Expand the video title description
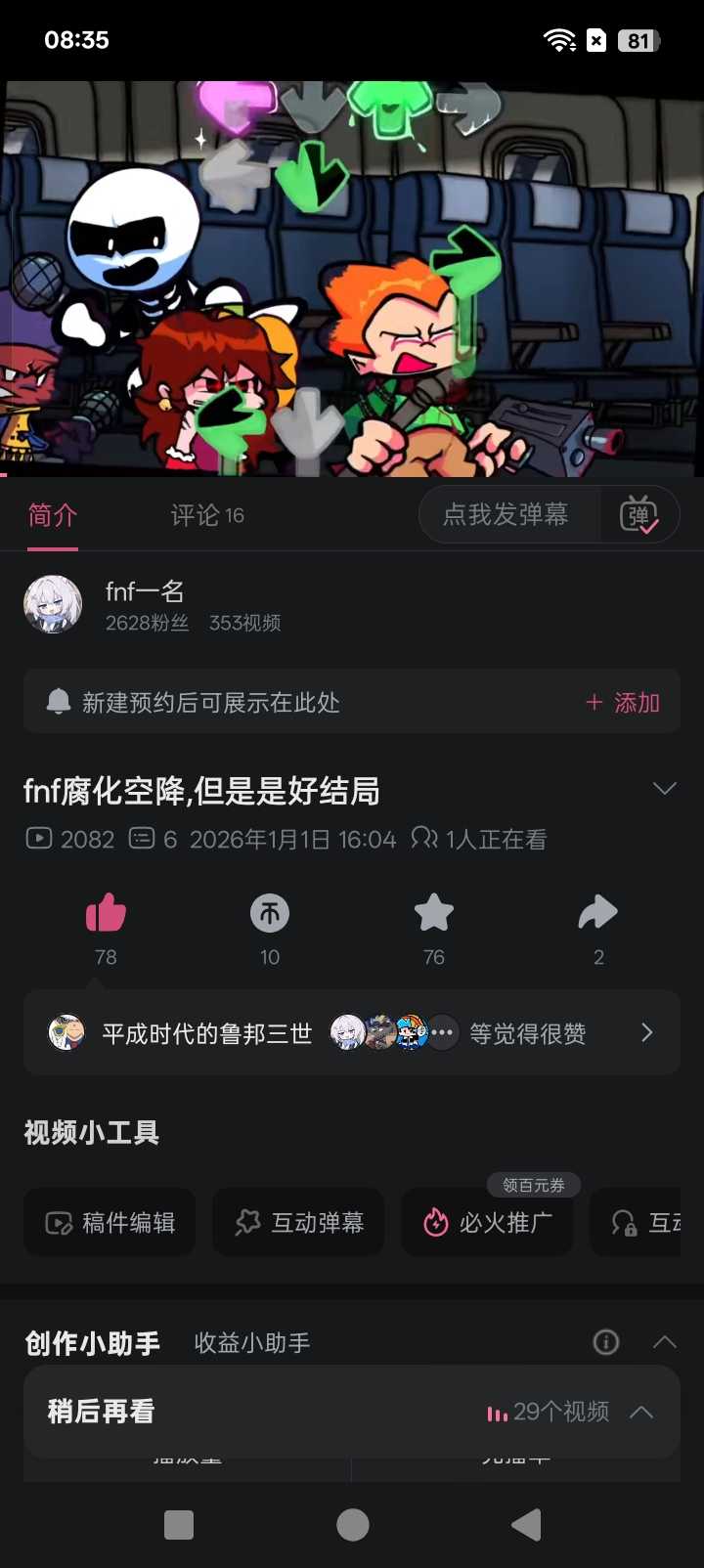This screenshot has width=704, height=1568. point(664,789)
